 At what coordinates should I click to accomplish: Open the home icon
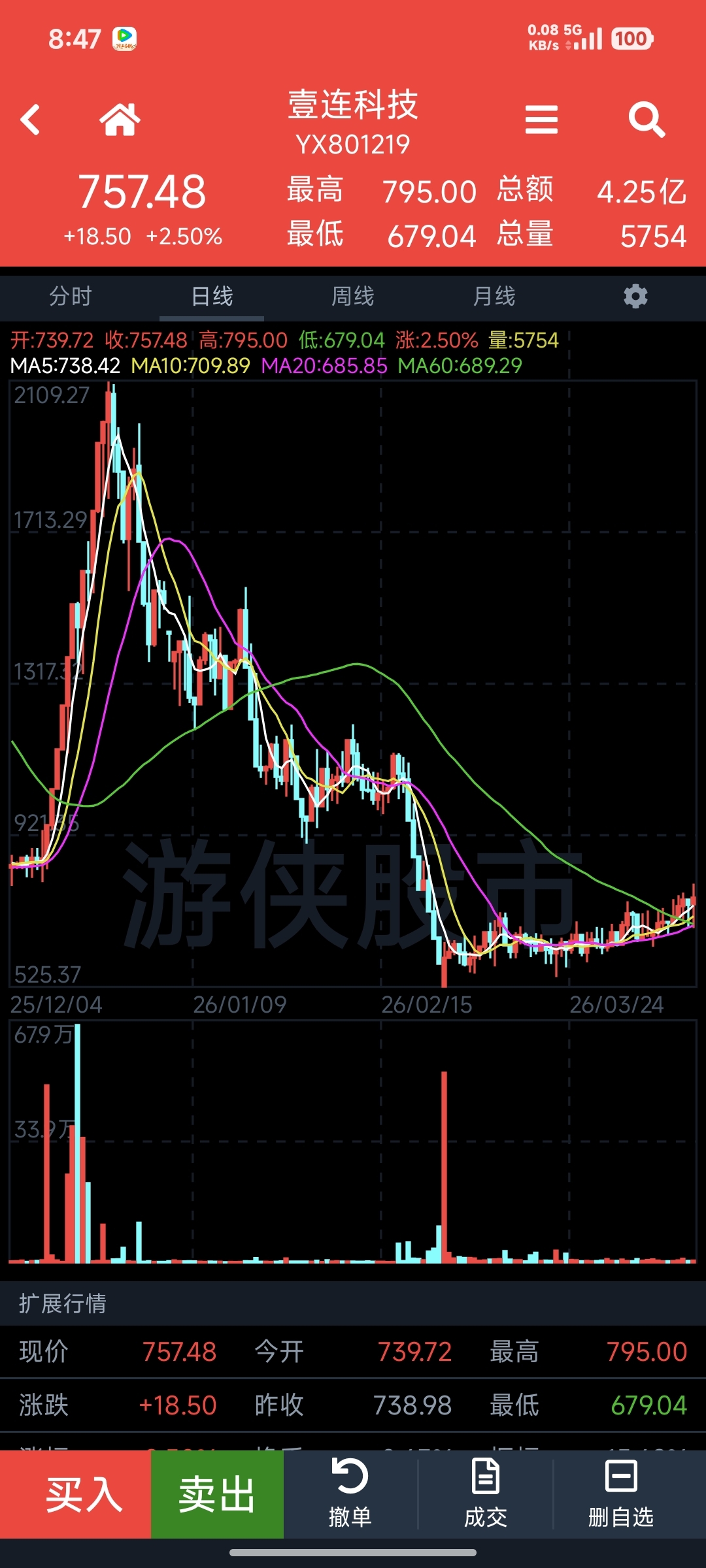click(x=120, y=120)
